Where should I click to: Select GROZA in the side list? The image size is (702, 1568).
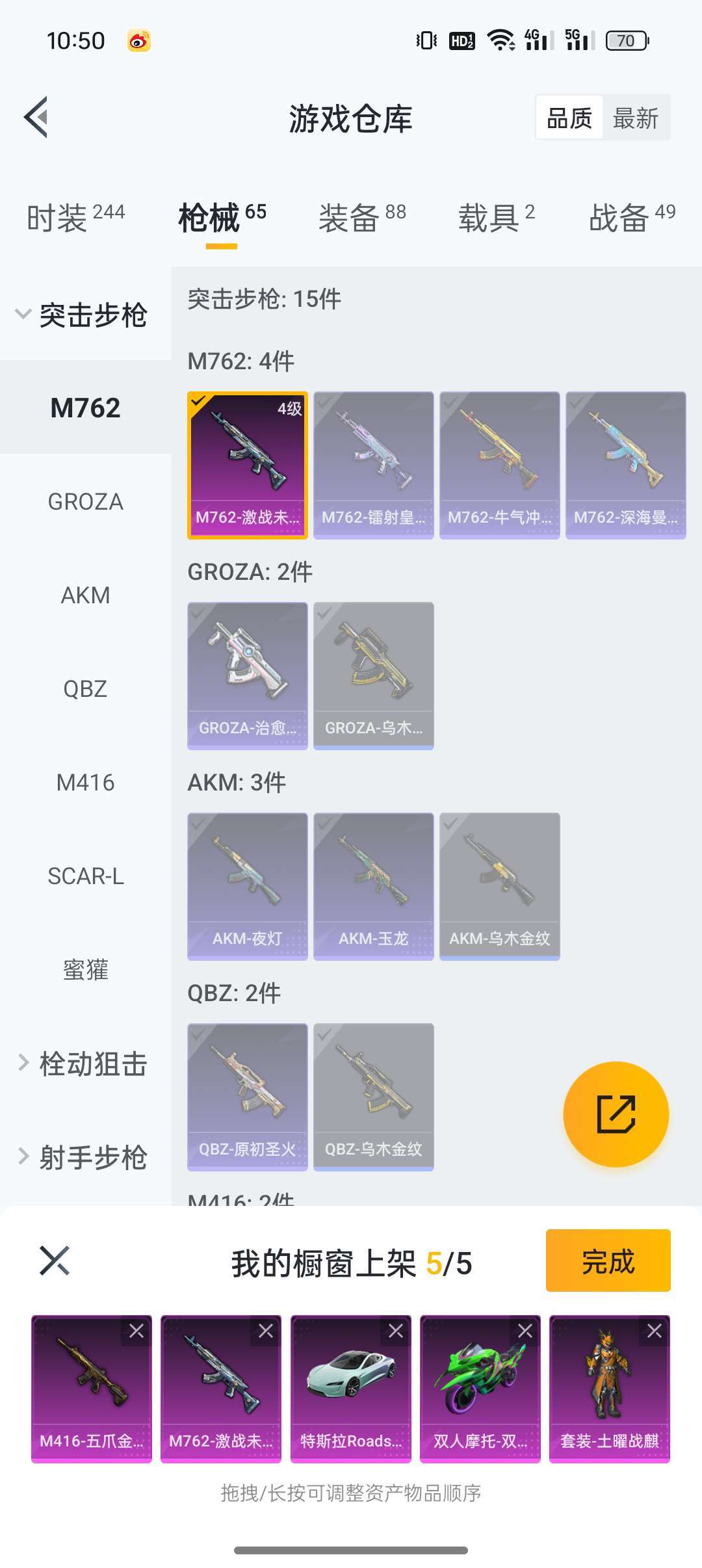click(x=85, y=502)
